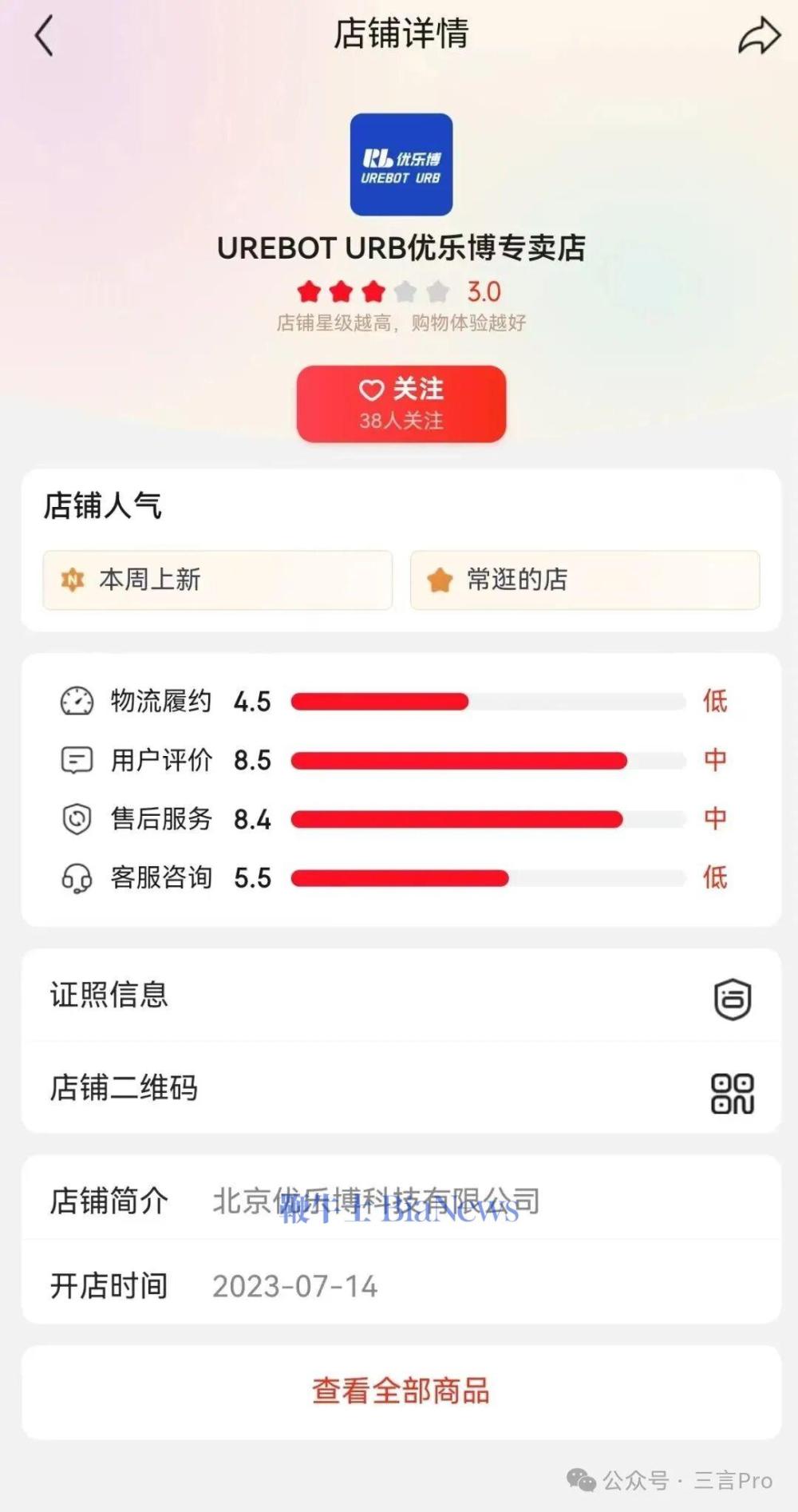The width and height of the screenshot is (798, 1512).
Task: Toggle the 本周上新 store badge
Action: pos(216,580)
